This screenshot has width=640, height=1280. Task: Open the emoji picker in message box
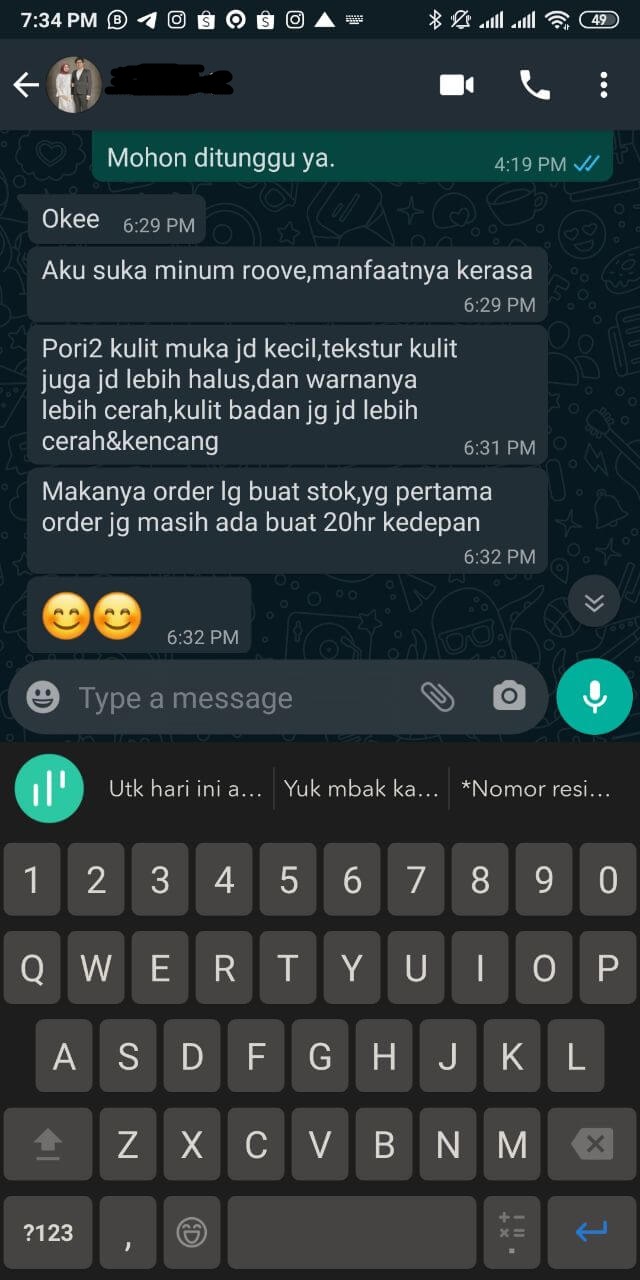43,697
